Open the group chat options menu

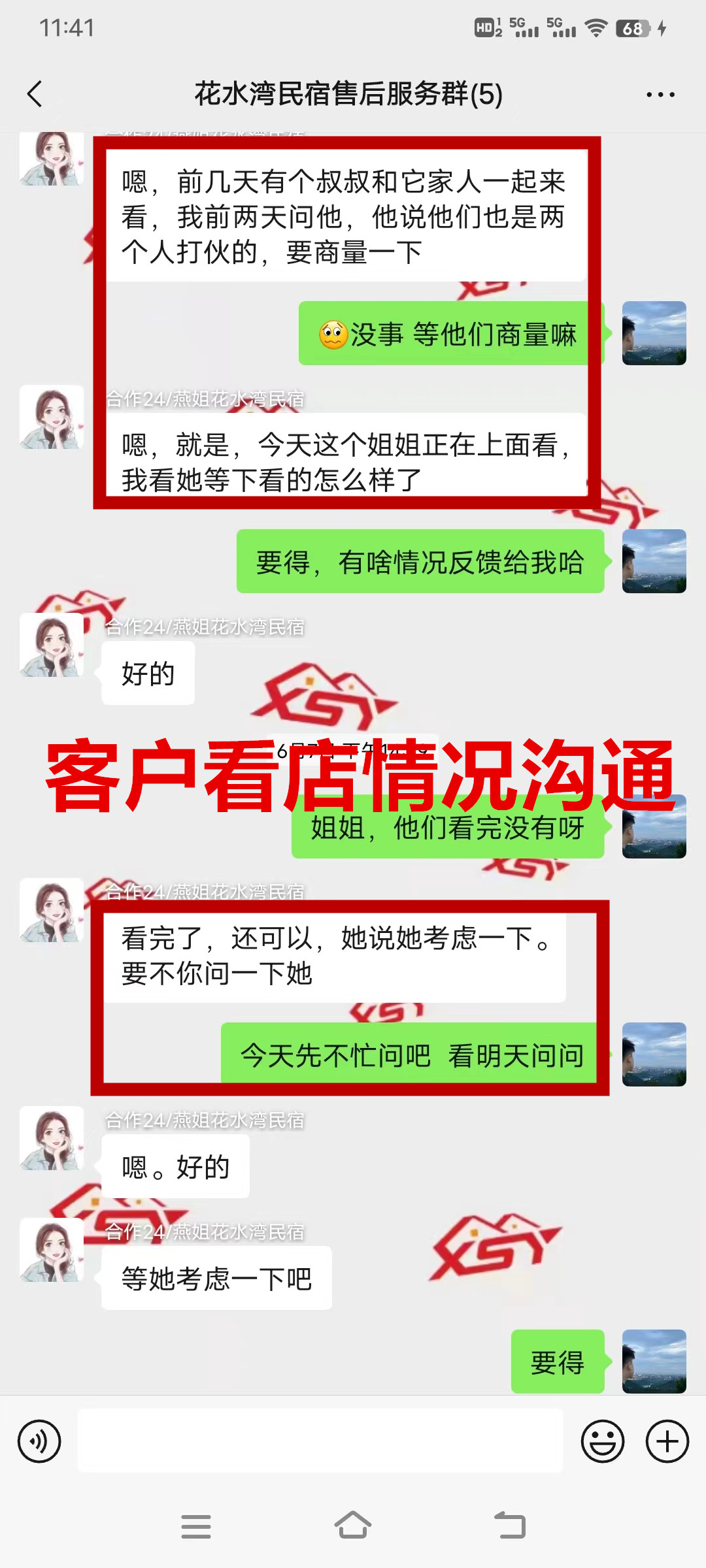(660, 95)
